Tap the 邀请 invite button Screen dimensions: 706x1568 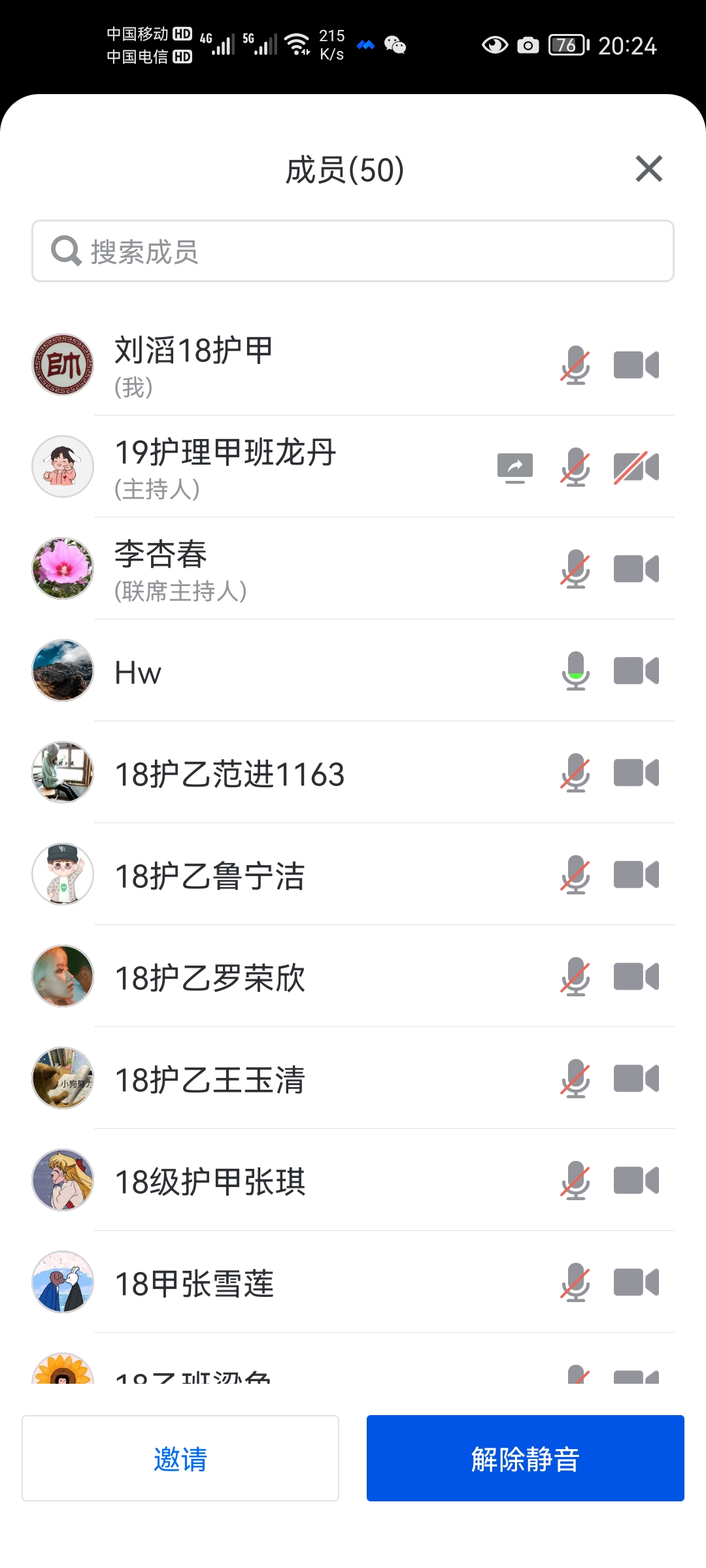(x=180, y=1458)
